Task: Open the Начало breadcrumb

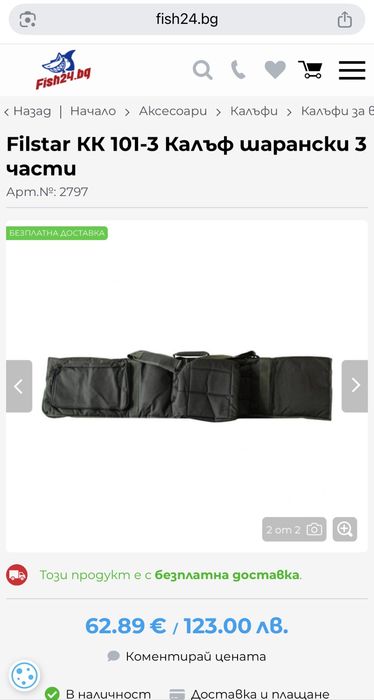Action: (93, 111)
